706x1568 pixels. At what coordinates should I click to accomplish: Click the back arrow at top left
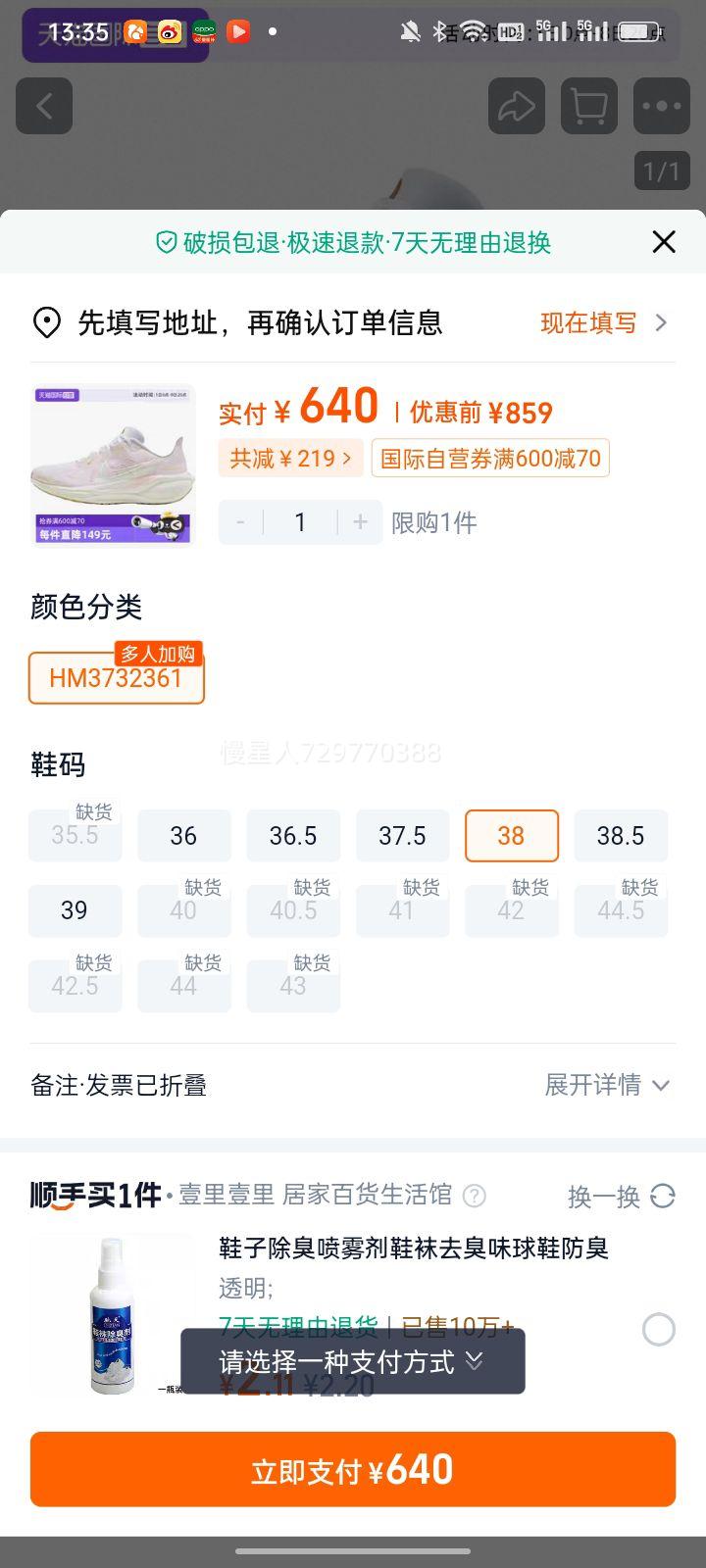[x=44, y=106]
